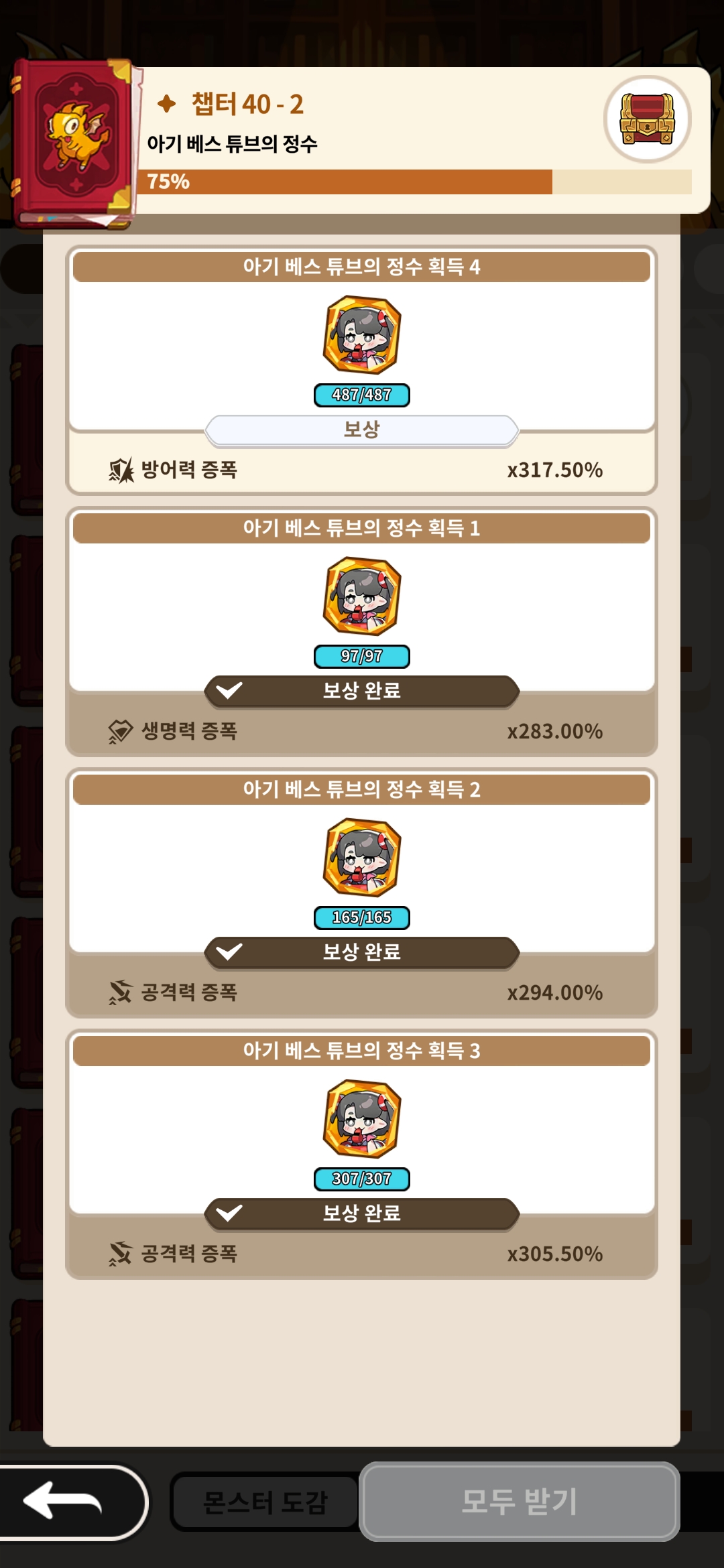Open the chapter 40-2 red book icon
724x1568 pixels.
[75, 142]
